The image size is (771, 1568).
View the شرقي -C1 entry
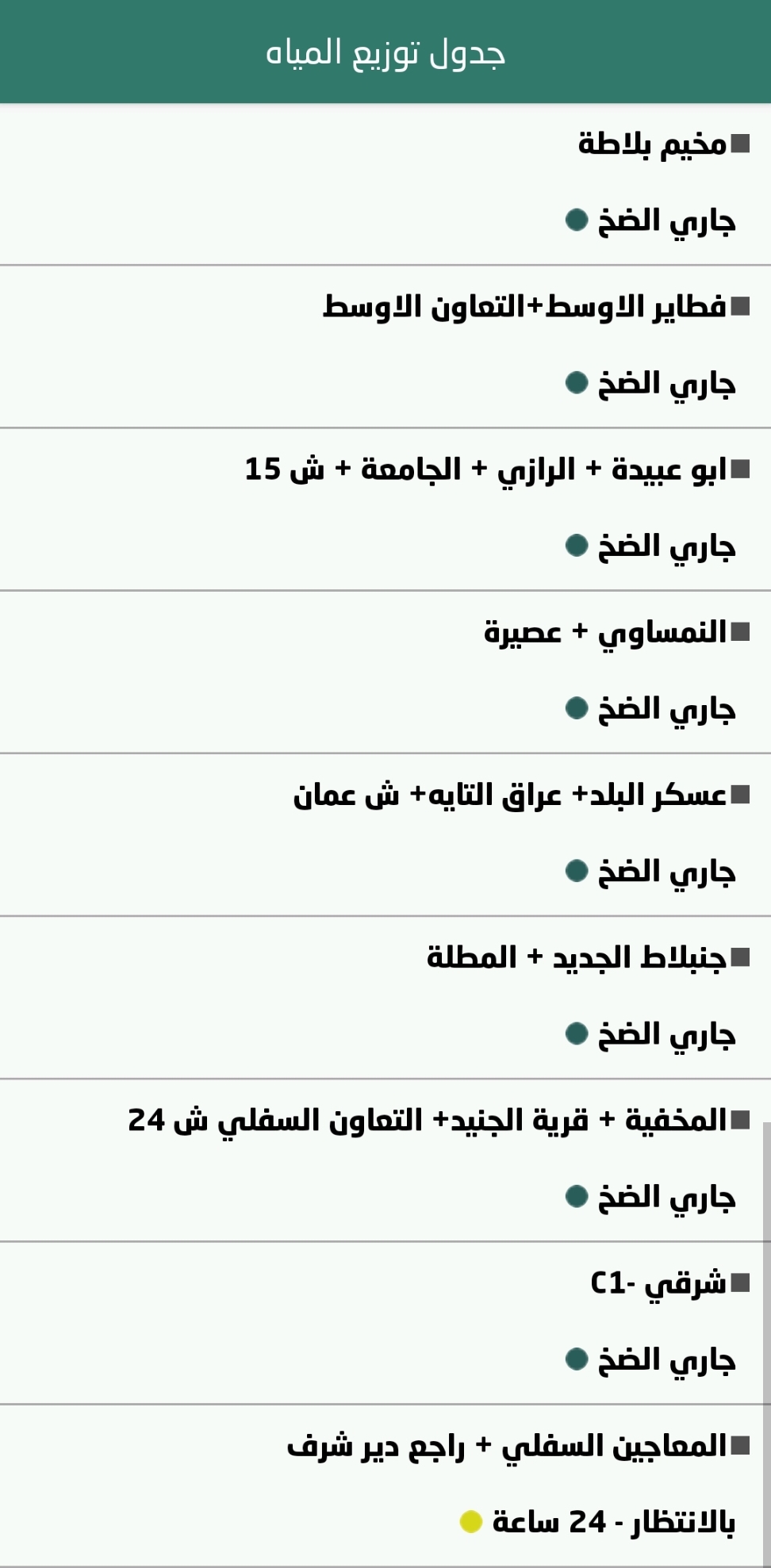658,1282
